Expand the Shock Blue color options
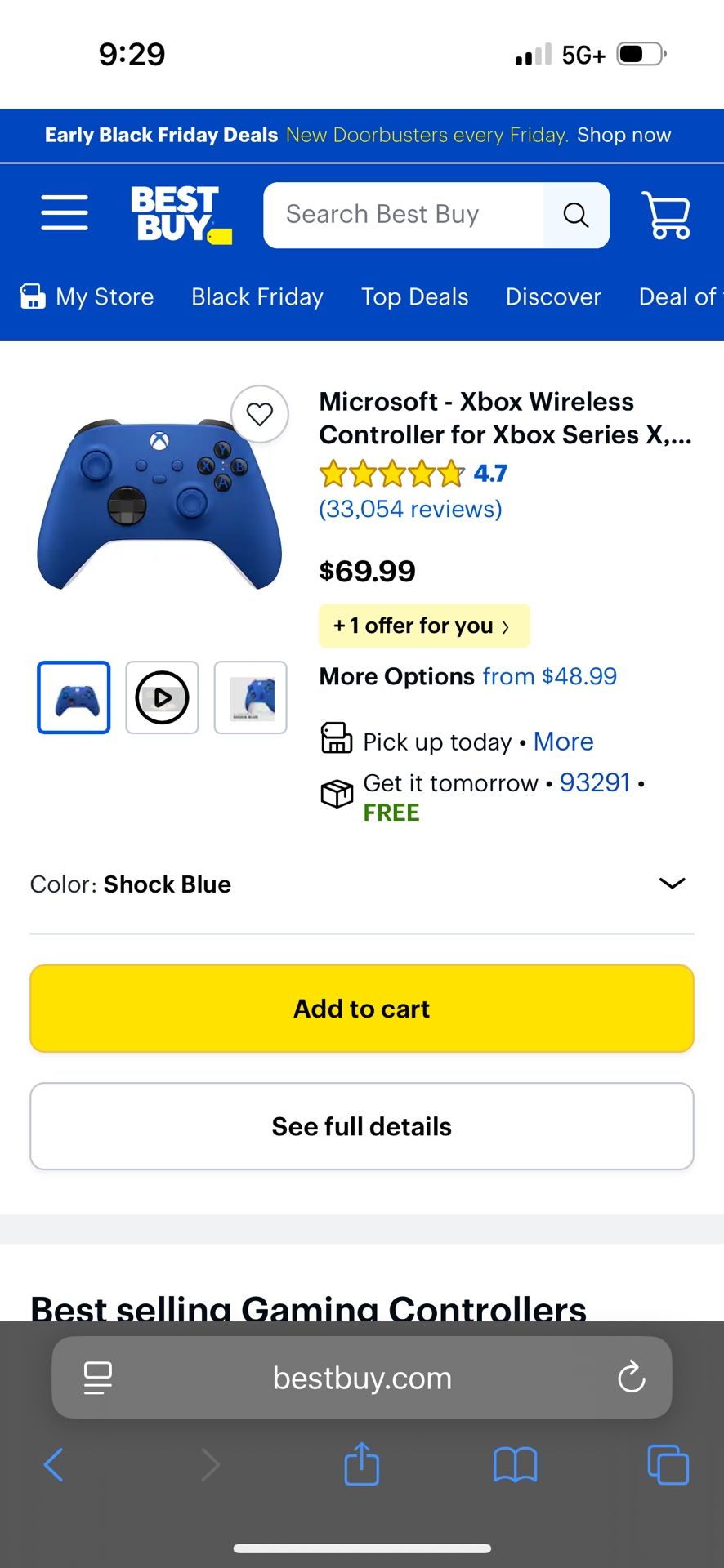 click(671, 883)
